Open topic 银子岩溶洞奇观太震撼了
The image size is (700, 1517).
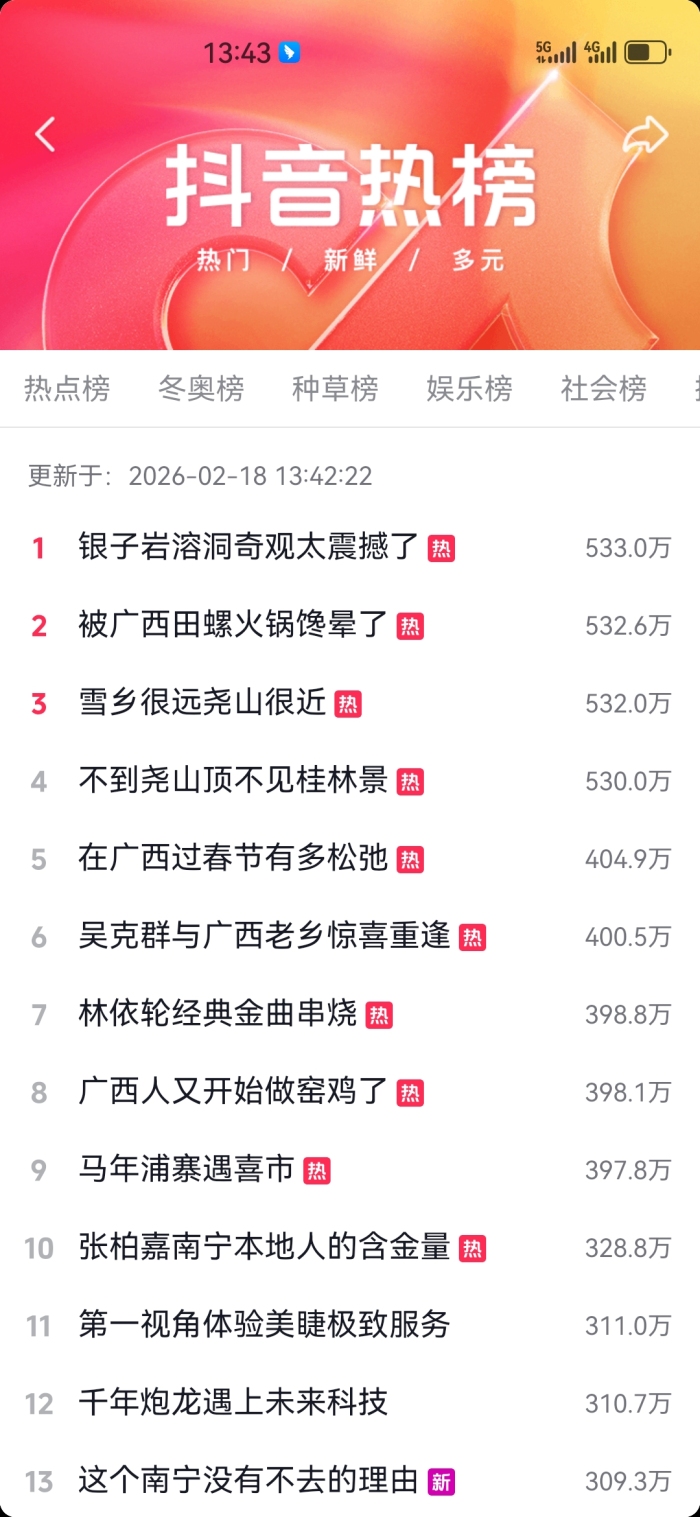(248, 547)
